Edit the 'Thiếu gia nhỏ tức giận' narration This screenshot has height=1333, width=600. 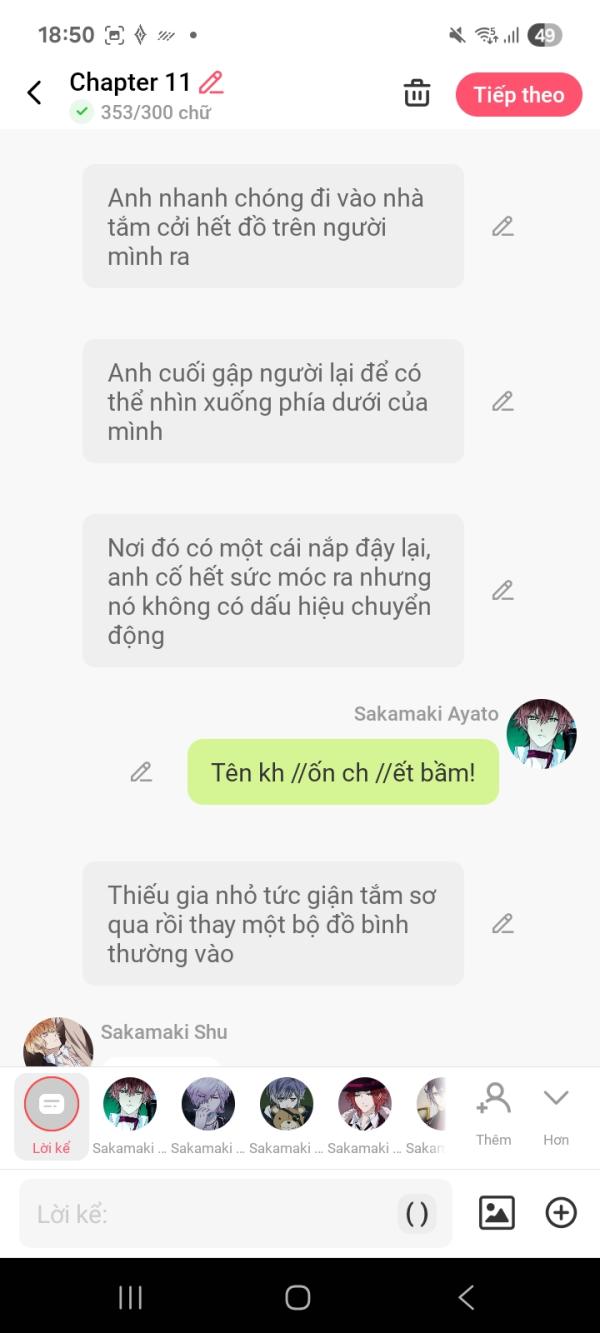pos(502,924)
